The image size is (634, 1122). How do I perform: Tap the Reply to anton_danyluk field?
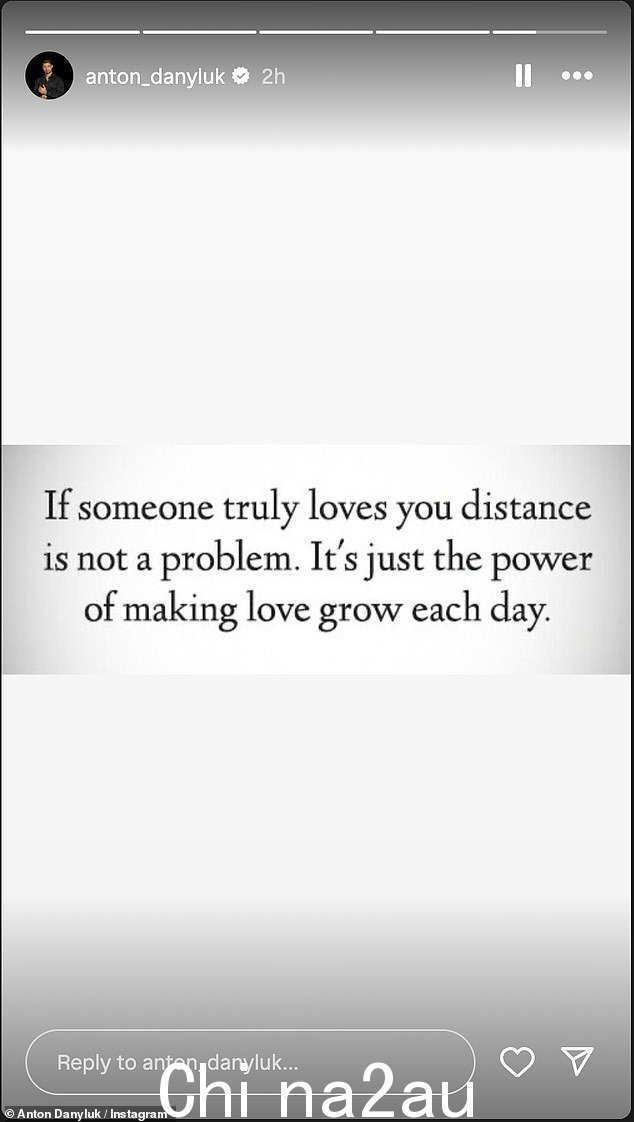[249, 1062]
